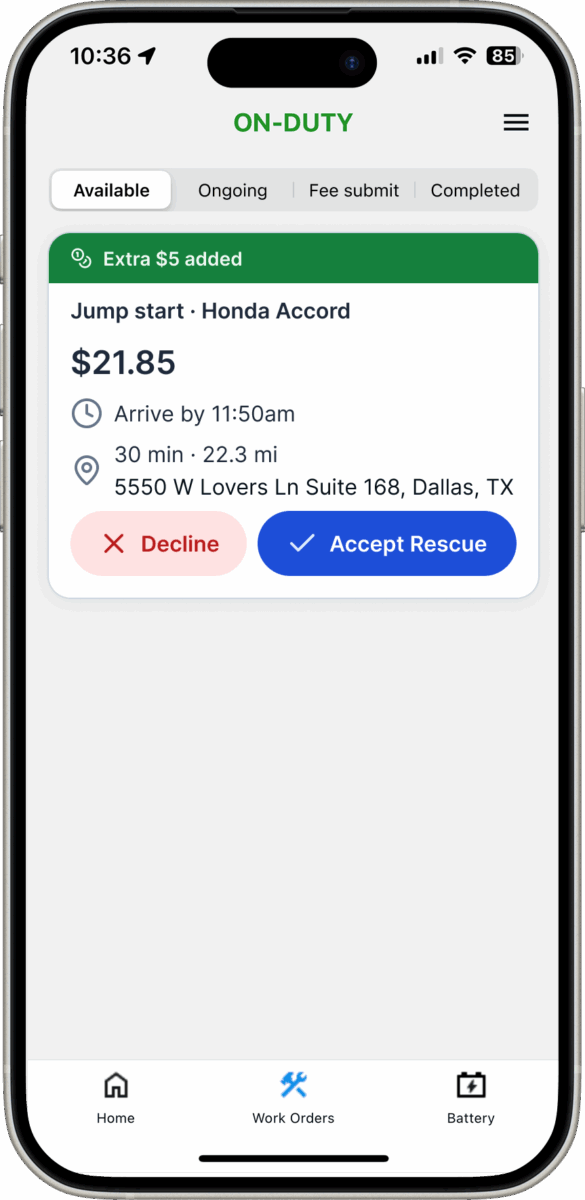The height and width of the screenshot is (1200, 585).
Task: Open the Honda Accord jump start card
Action: 293,415
